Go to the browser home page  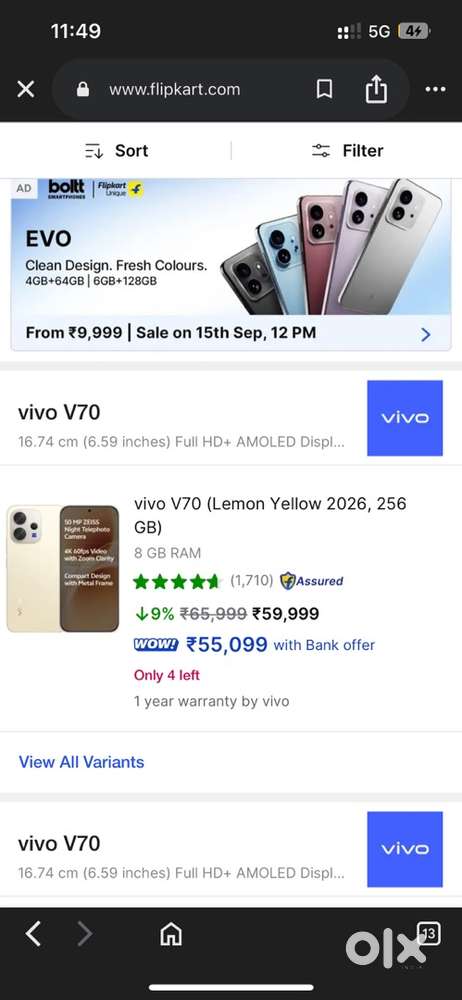click(171, 935)
